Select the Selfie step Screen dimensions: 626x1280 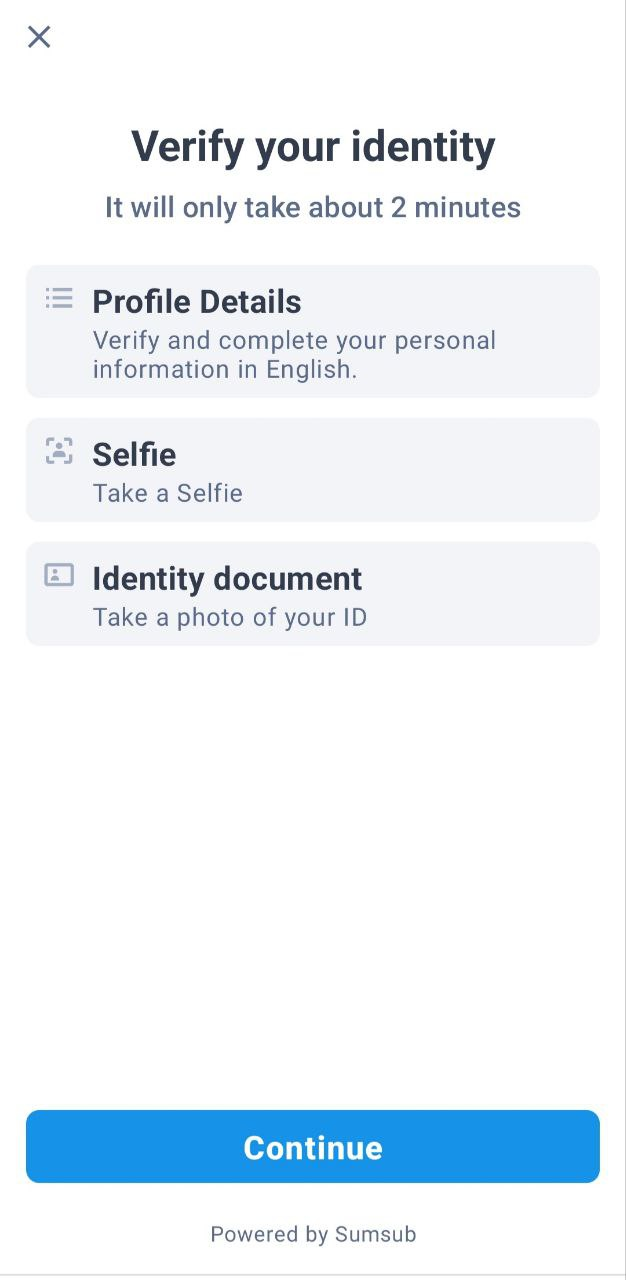[313, 470]
